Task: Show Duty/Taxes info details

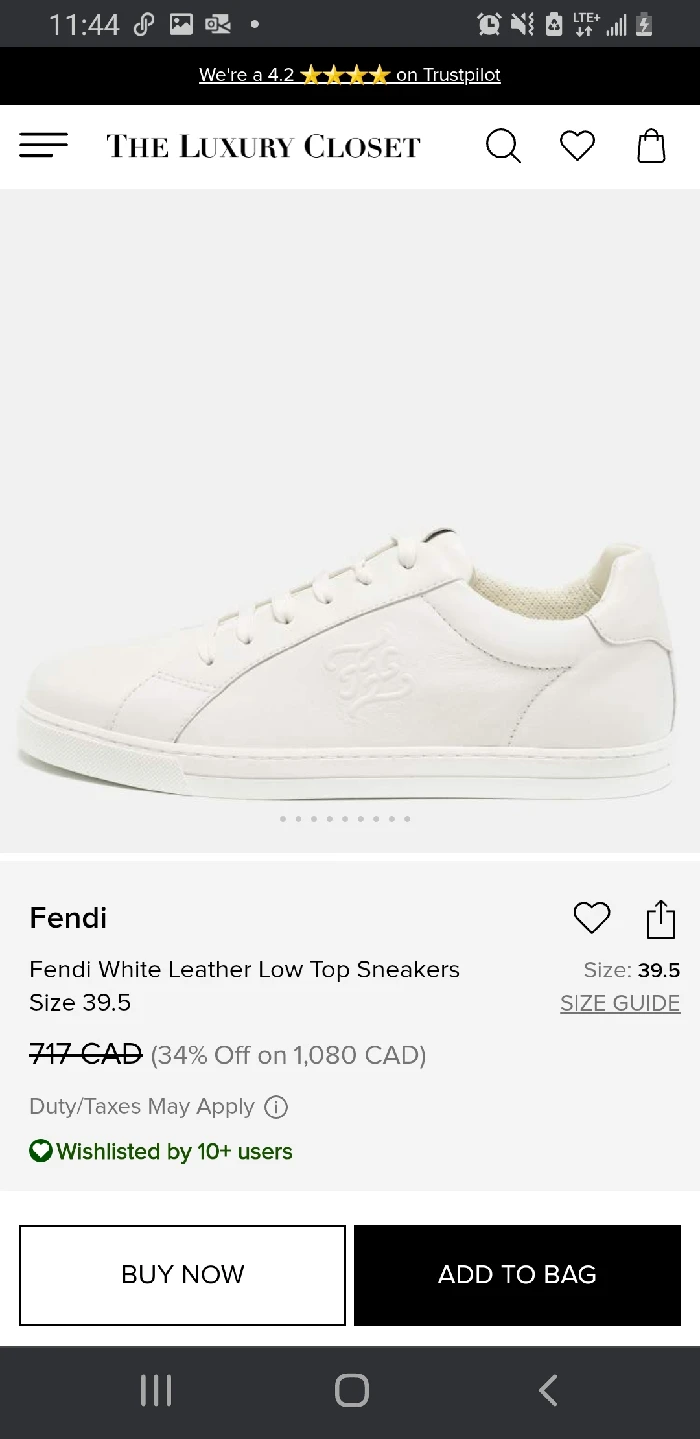Action: click(x=276, y=1107)
